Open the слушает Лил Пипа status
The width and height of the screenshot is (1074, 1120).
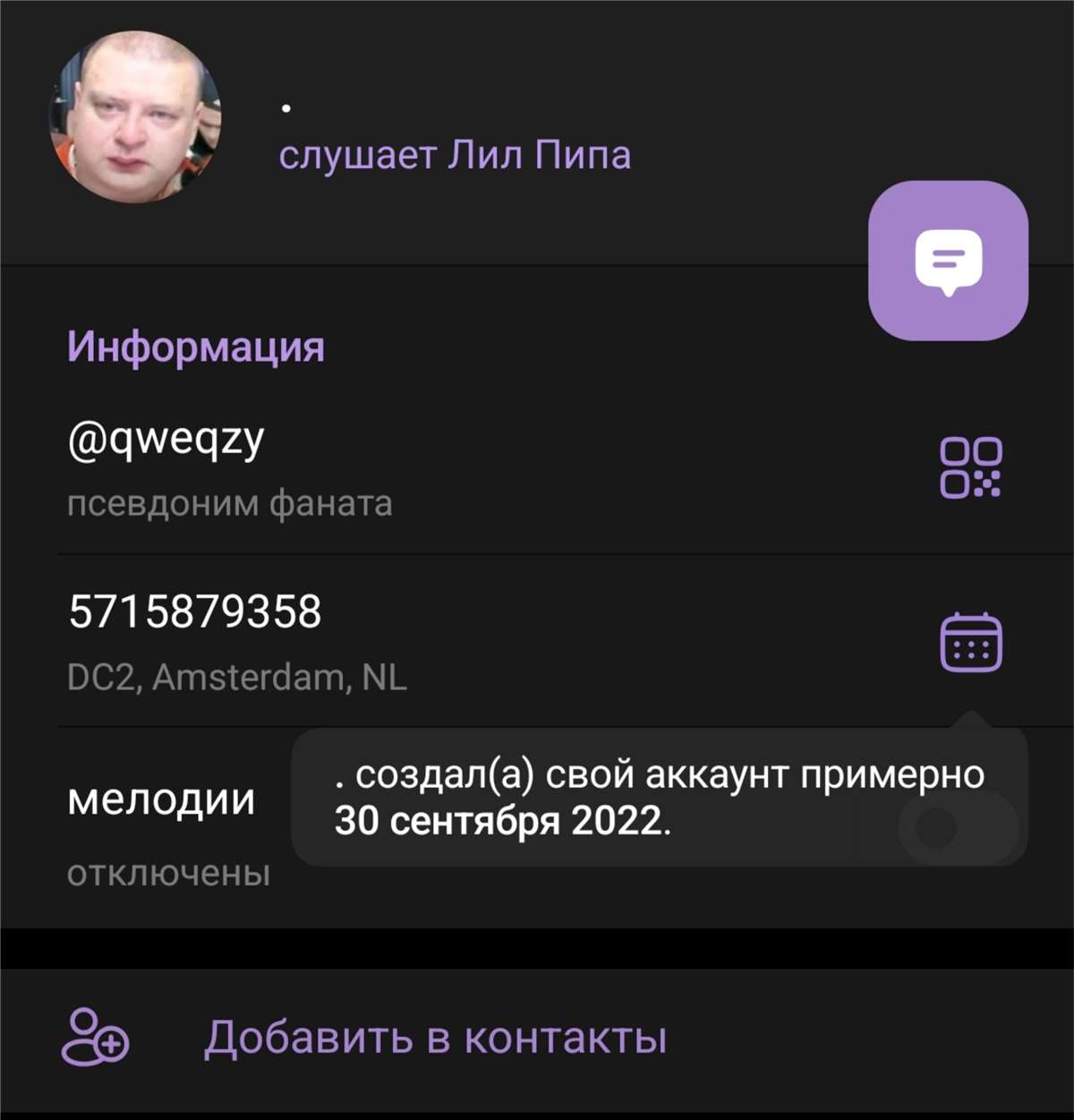point(456,153)
